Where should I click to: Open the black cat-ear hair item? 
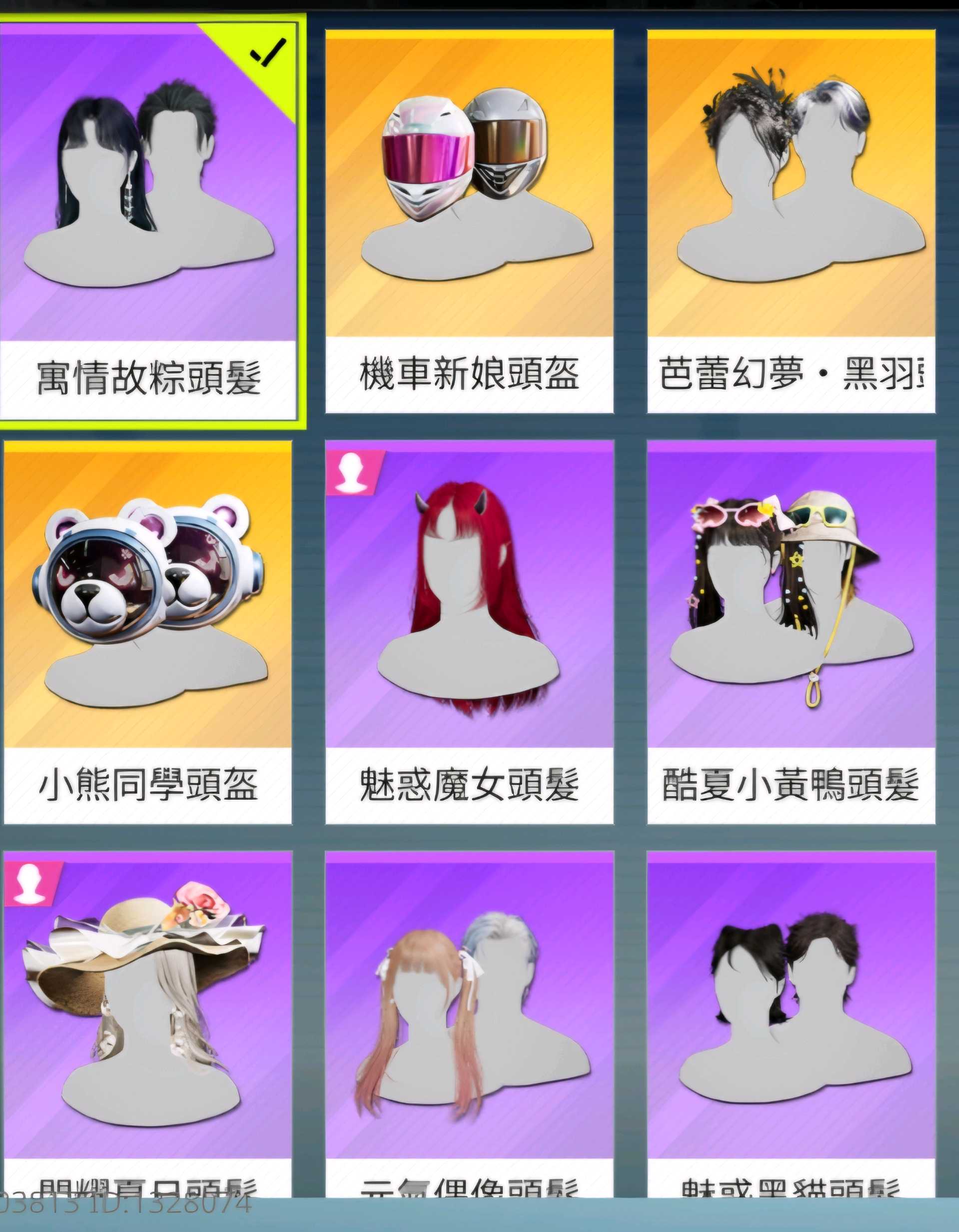tap(791, 1024)
